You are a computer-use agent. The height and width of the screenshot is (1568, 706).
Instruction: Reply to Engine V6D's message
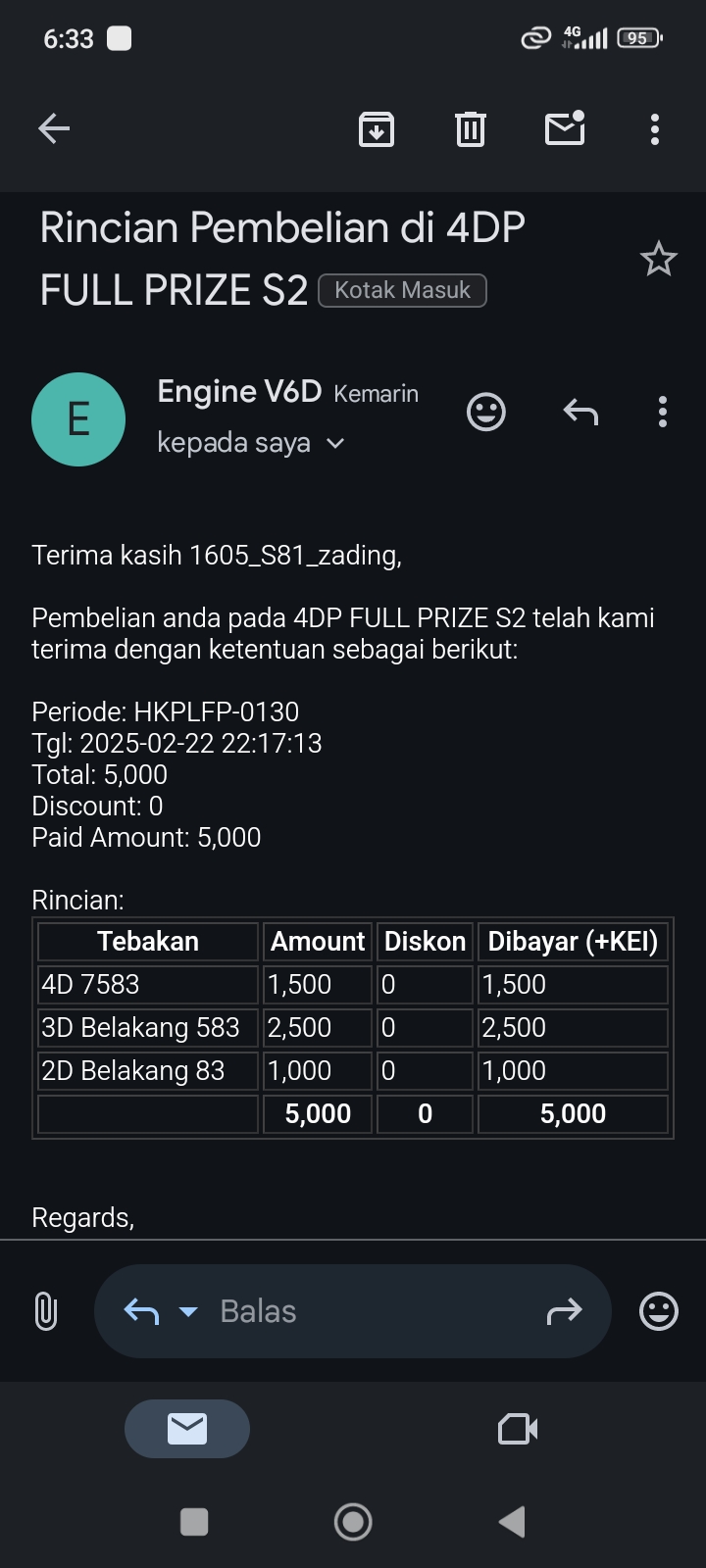(580, 412)
